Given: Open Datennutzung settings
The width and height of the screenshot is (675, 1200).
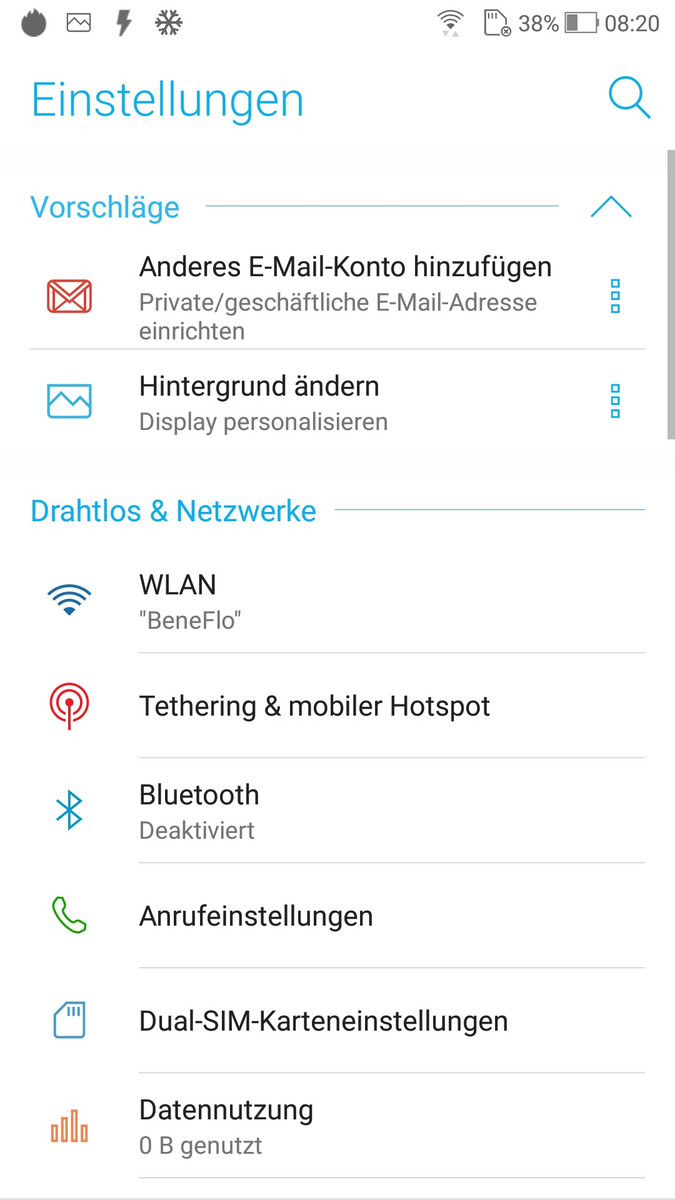Looking at the screenshot, I should pos(340,1126).
